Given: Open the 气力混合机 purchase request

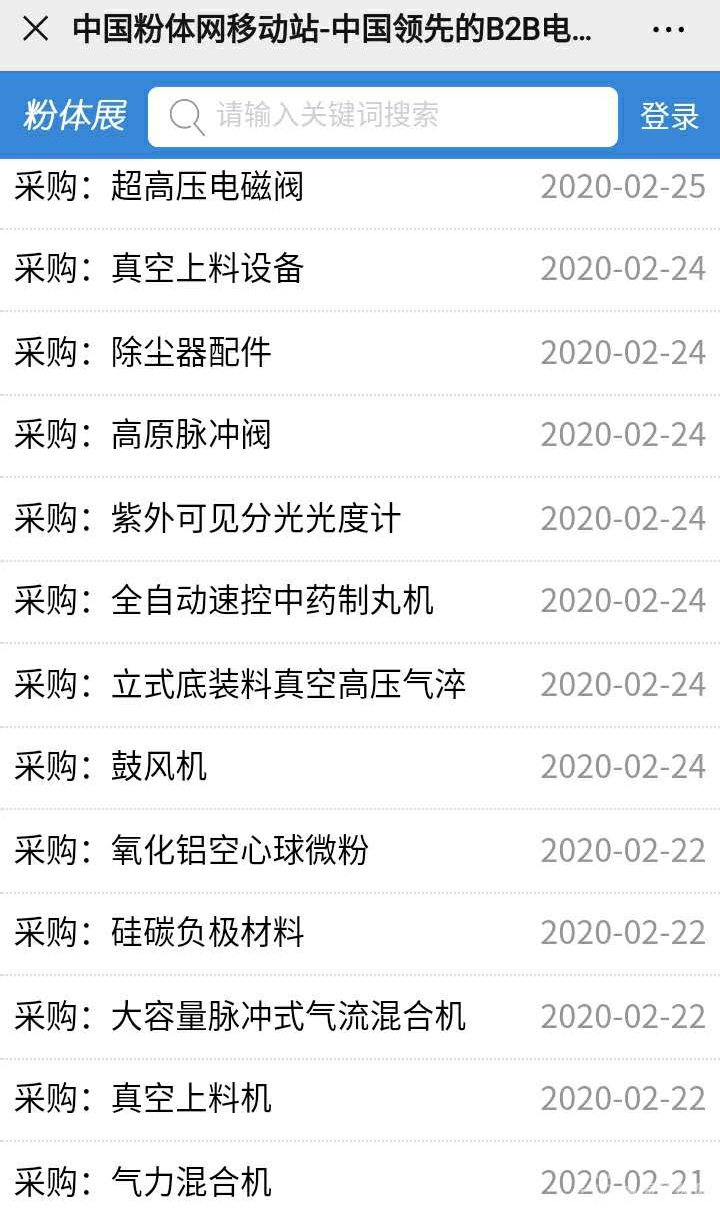Looking at the screenshot, I should 191,1182.
